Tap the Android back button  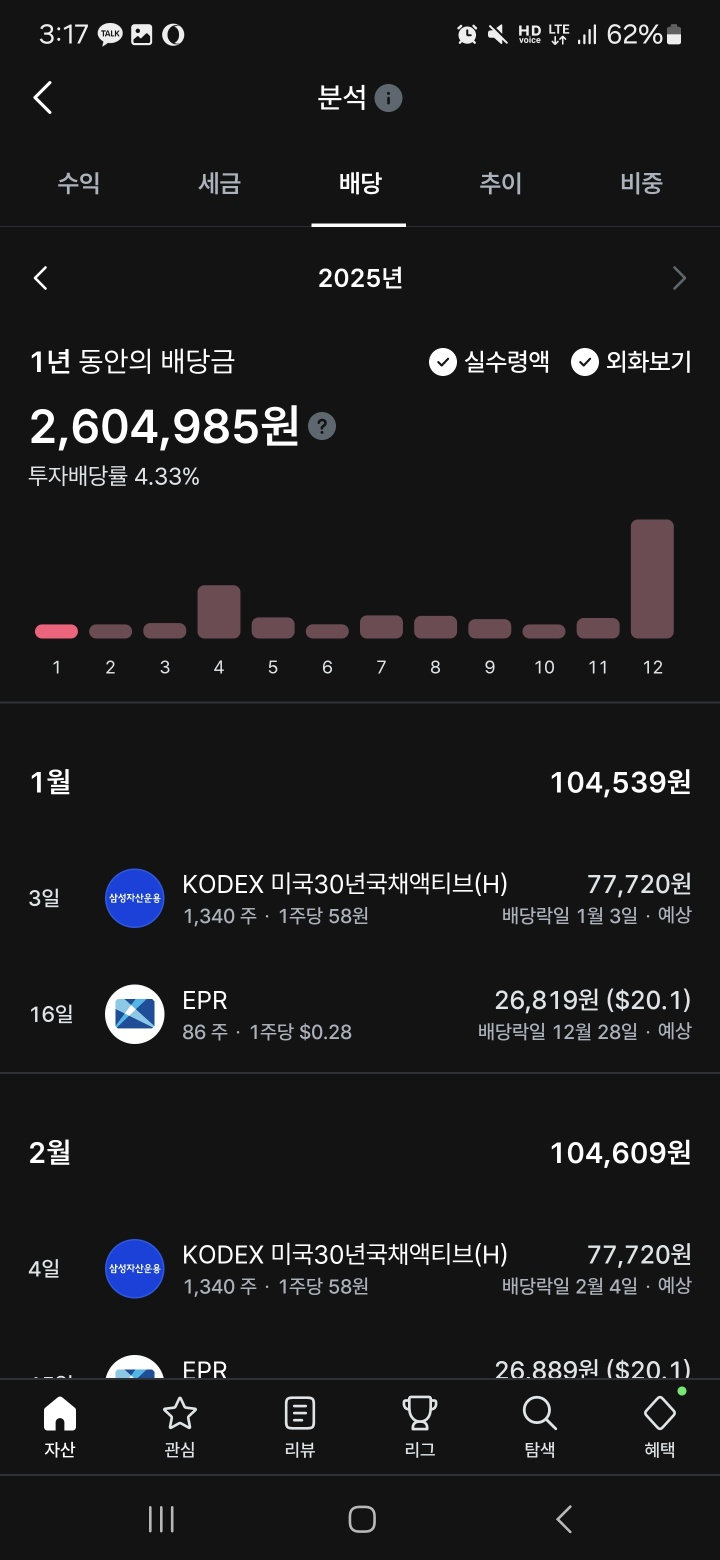tap(561, 1518)
